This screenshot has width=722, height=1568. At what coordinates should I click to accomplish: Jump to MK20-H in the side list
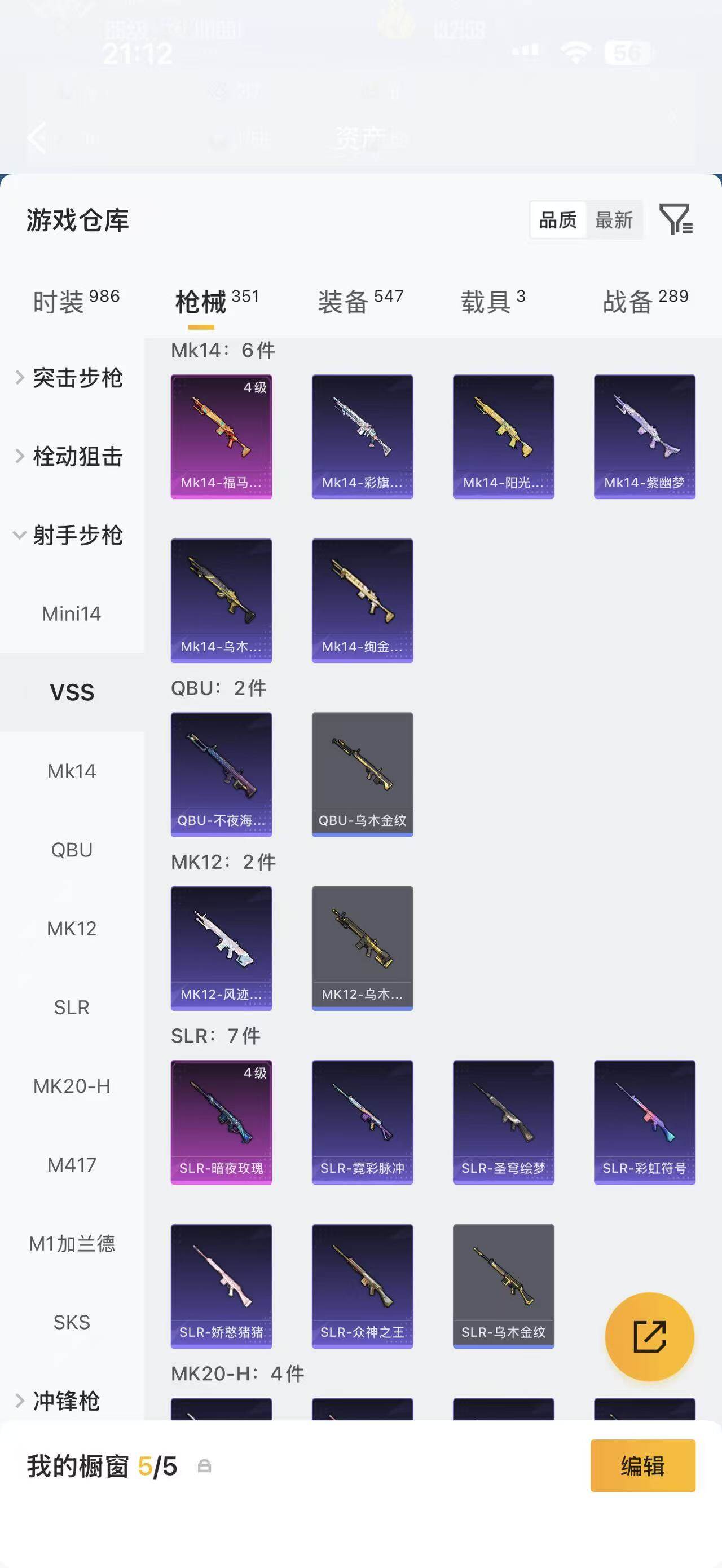coord(72,1086)
